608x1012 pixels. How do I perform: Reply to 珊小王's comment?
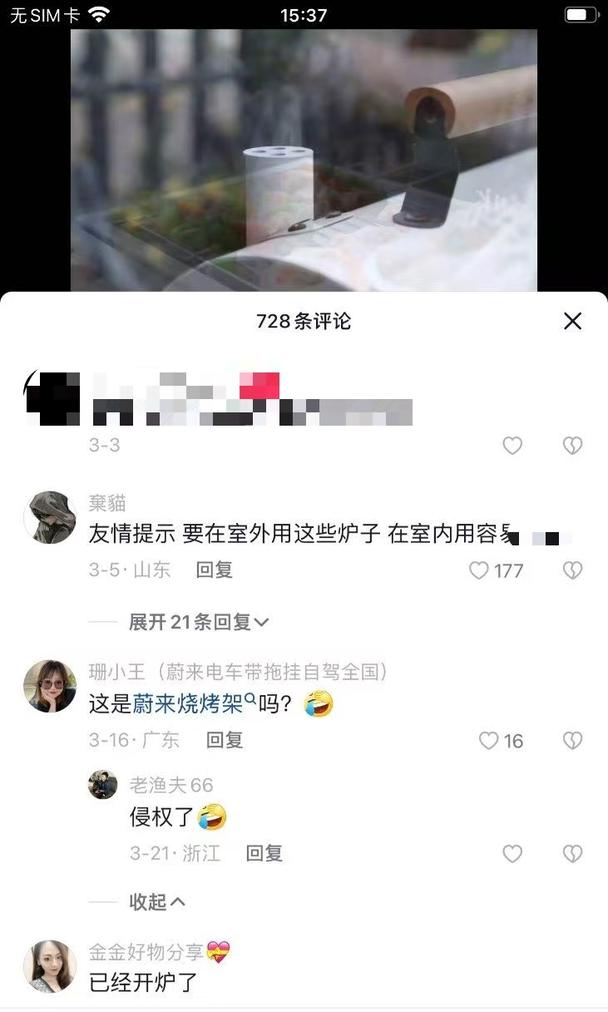(224, 740)
